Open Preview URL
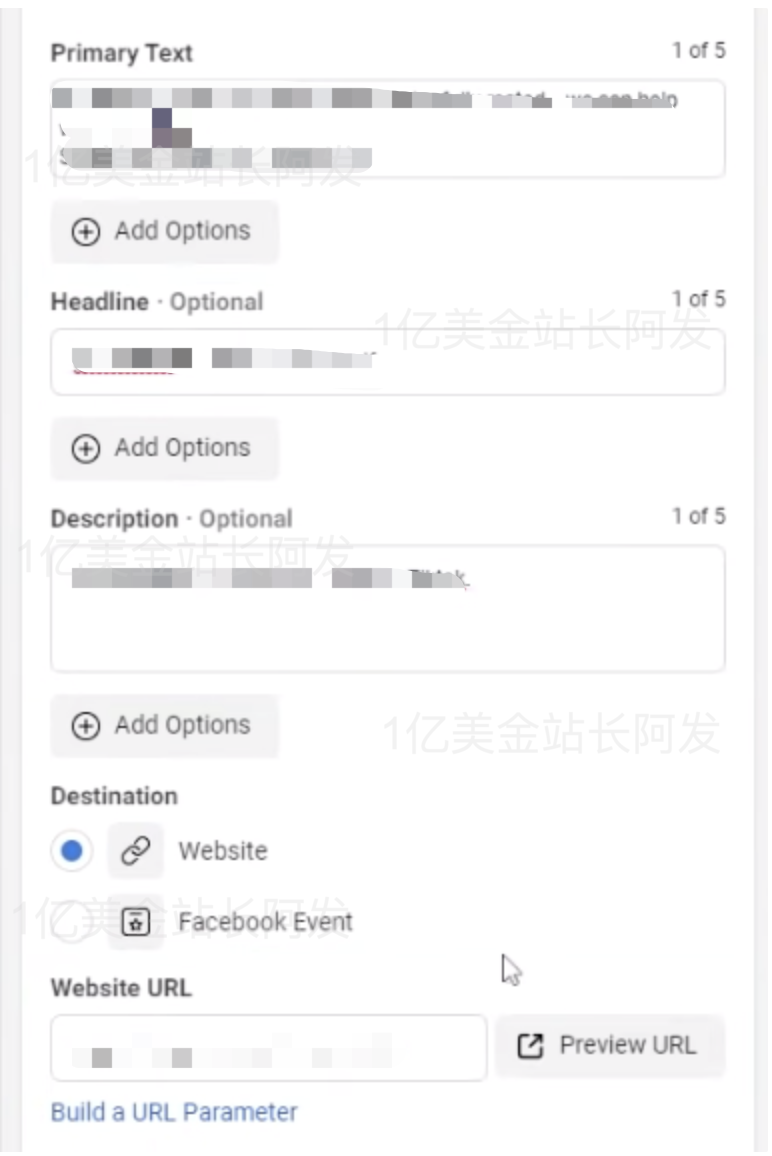The width and height of the screenshot is (772, 1156). [x=609, y=1046]
